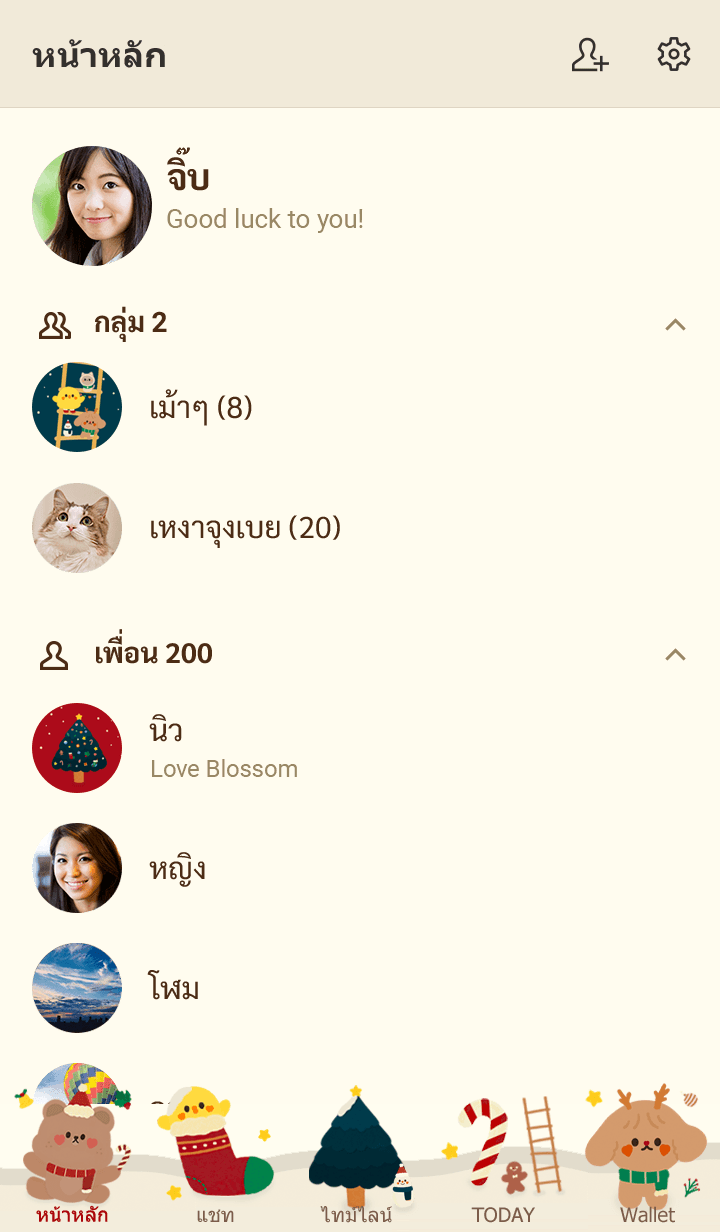Viewport: 720px width, 1232px height.
Task: Open settings via the gear icon
Action: pyautogui.click(x=674, y=55)
